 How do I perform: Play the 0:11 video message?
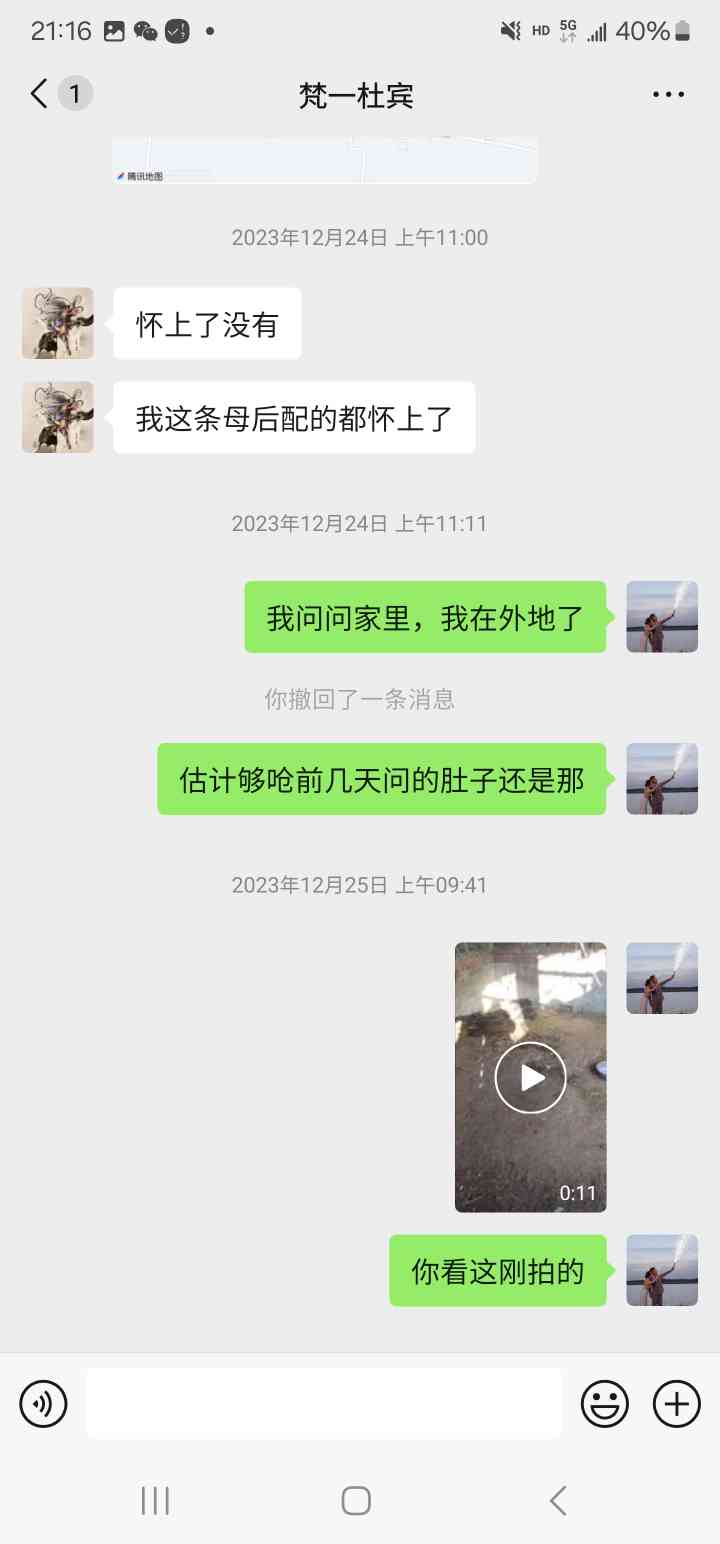(x=530, y=1077)
